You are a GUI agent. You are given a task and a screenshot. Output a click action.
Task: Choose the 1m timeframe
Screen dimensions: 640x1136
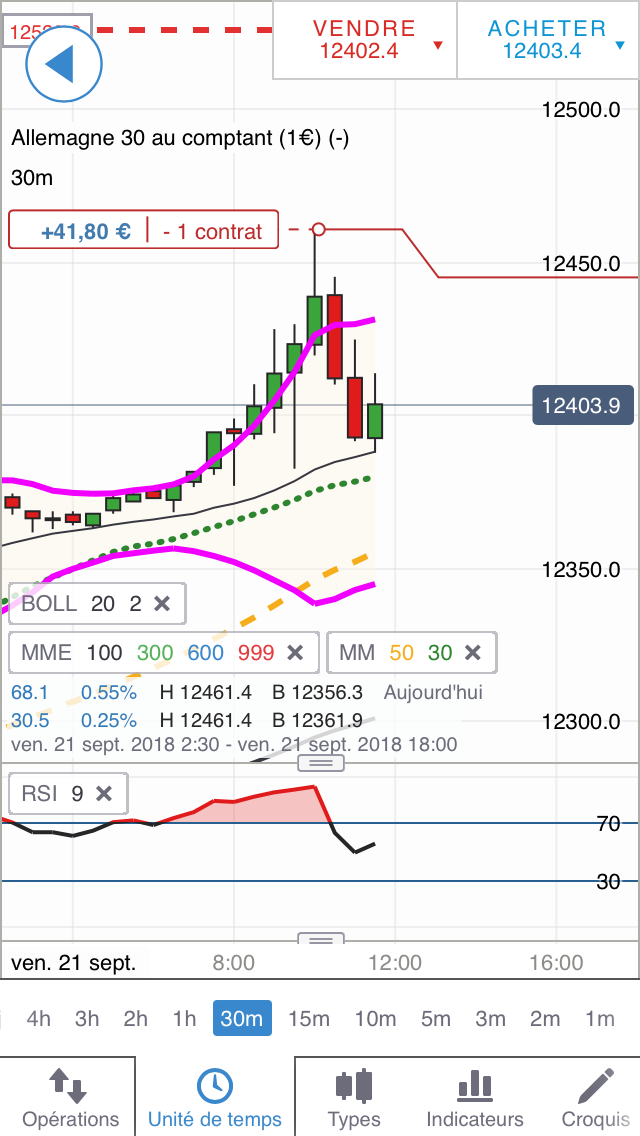[x=599, y=1019]
